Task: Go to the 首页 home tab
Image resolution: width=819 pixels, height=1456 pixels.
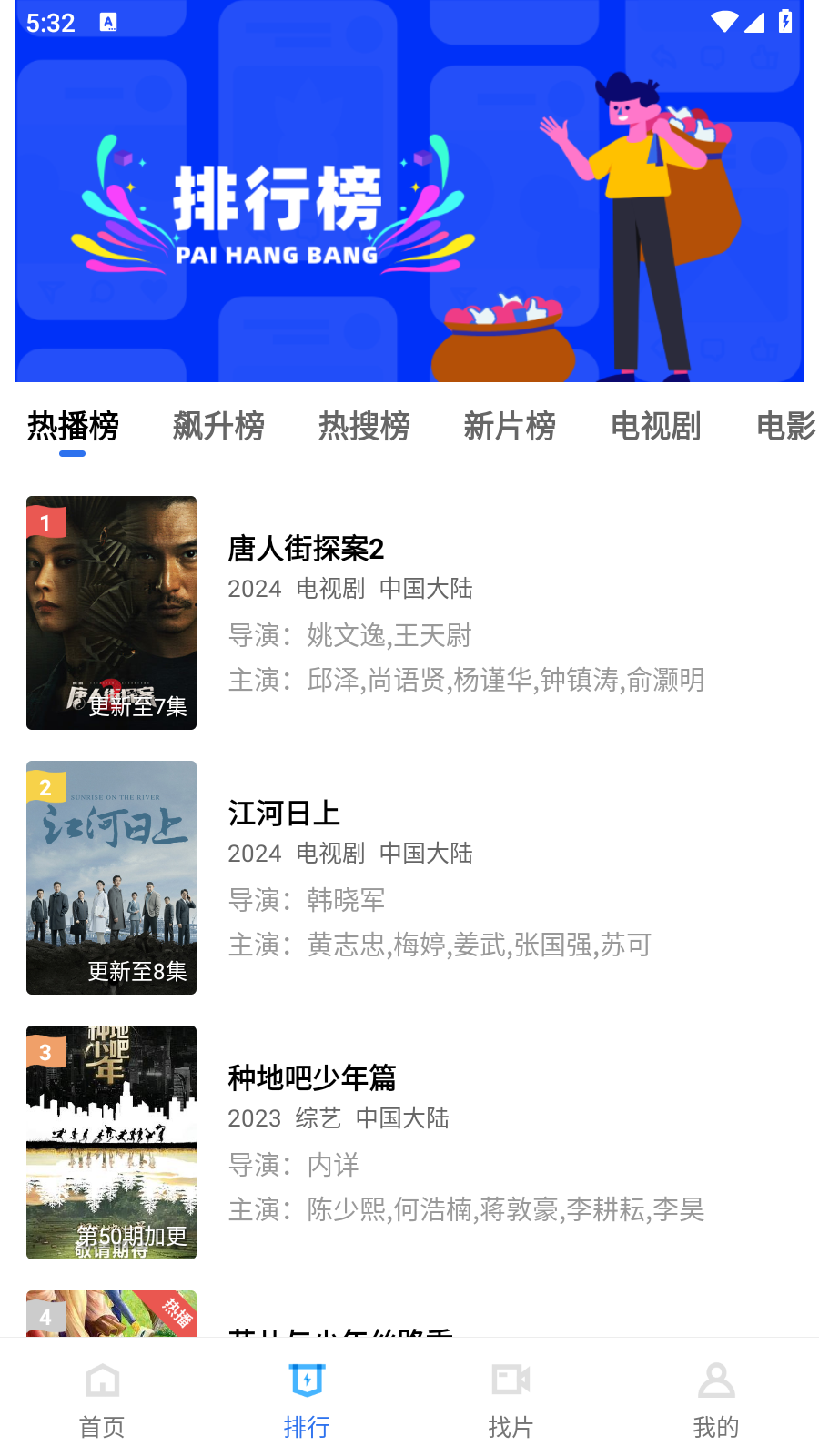Action: (x=102, y=1400)
